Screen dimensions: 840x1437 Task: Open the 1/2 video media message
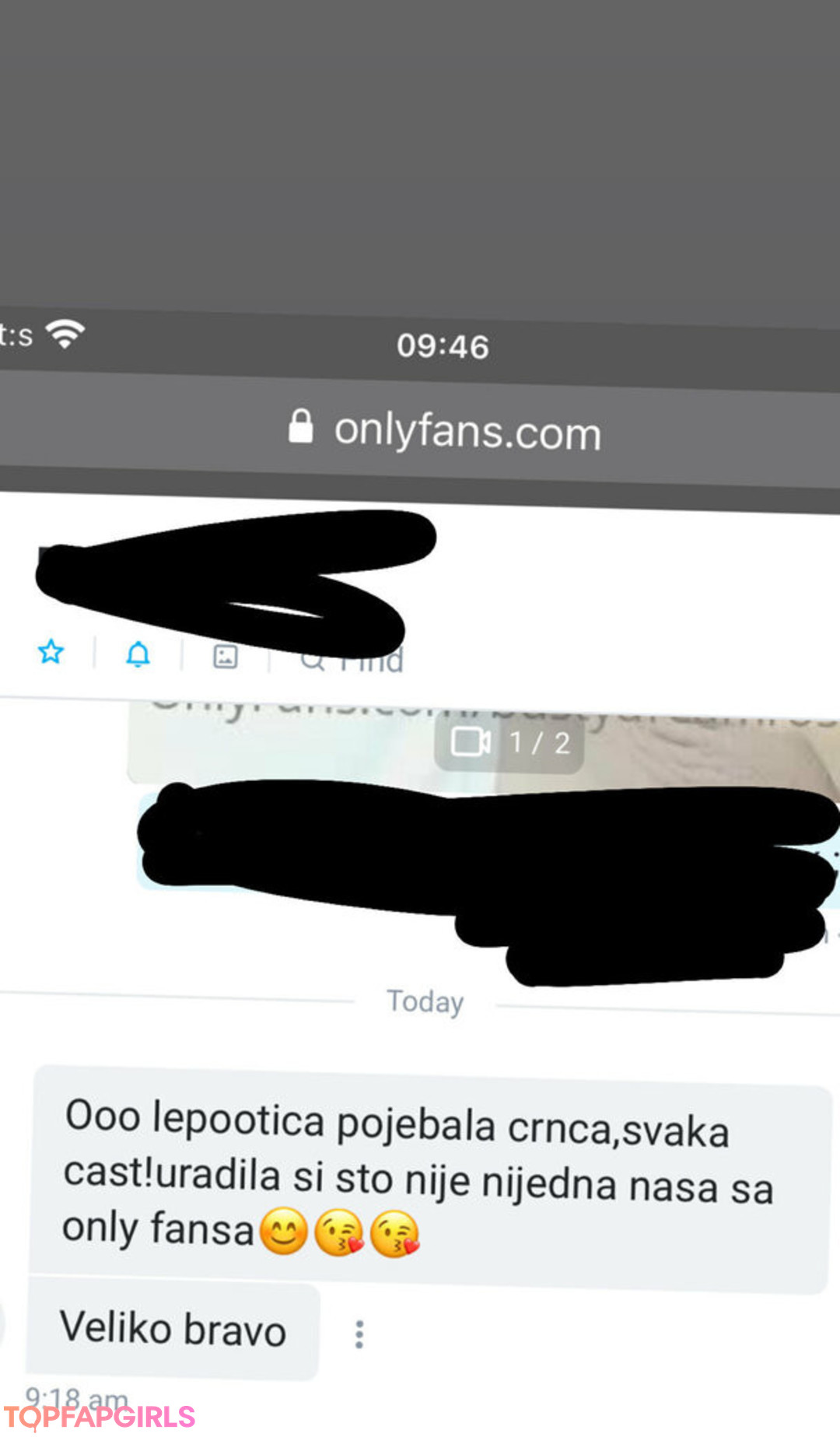tap(509, 741)
